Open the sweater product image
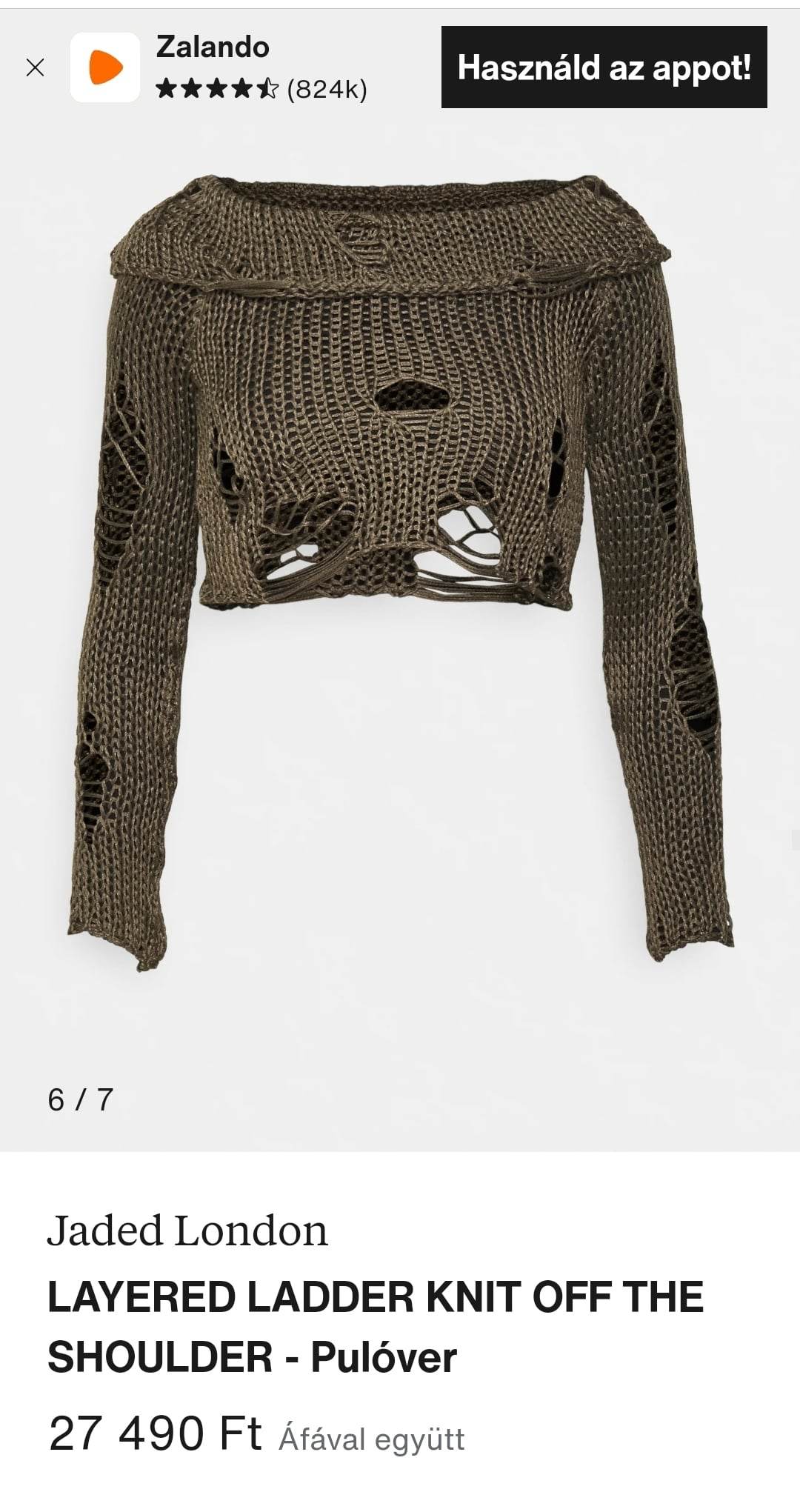Image resolution: width=800 pixels, height=1512 pixels. point(400,570)
